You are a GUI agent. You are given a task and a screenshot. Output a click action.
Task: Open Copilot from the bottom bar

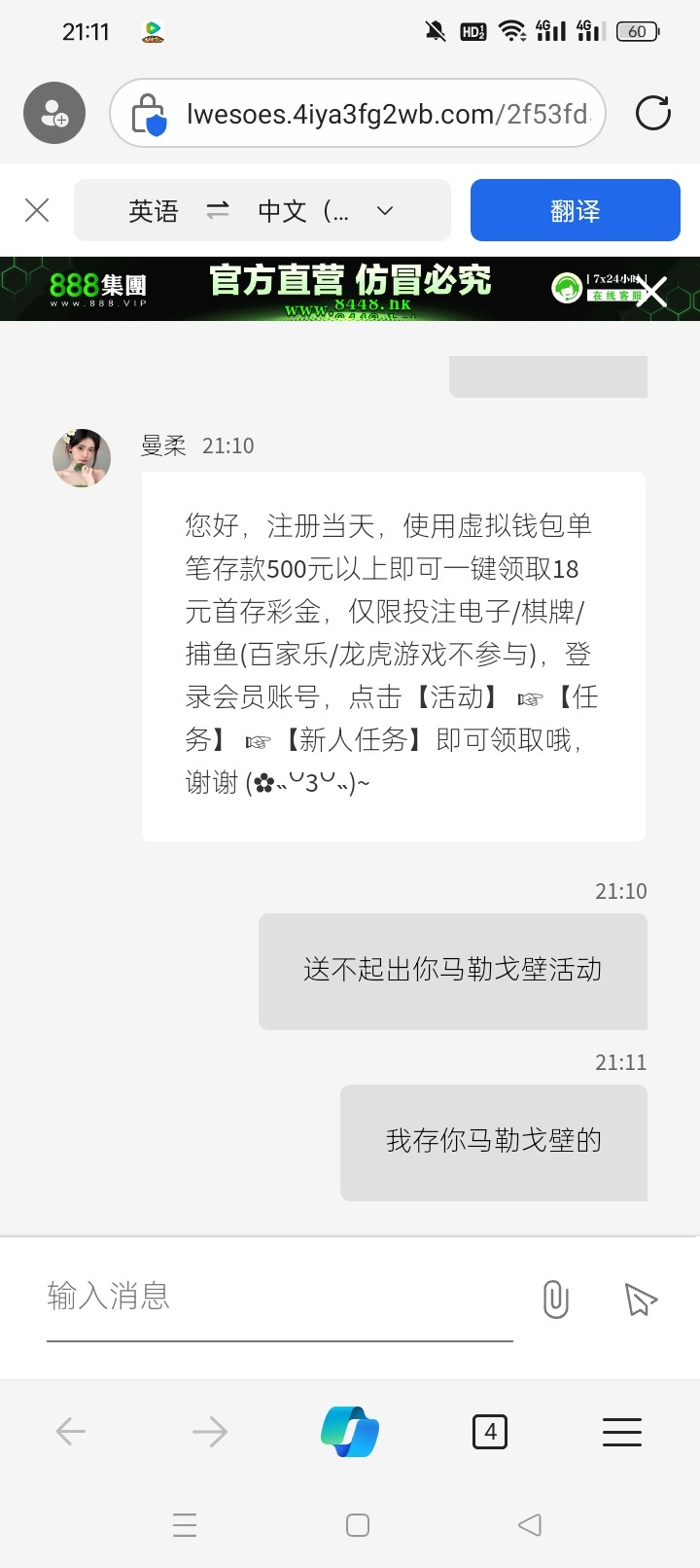coord(350,1431)
